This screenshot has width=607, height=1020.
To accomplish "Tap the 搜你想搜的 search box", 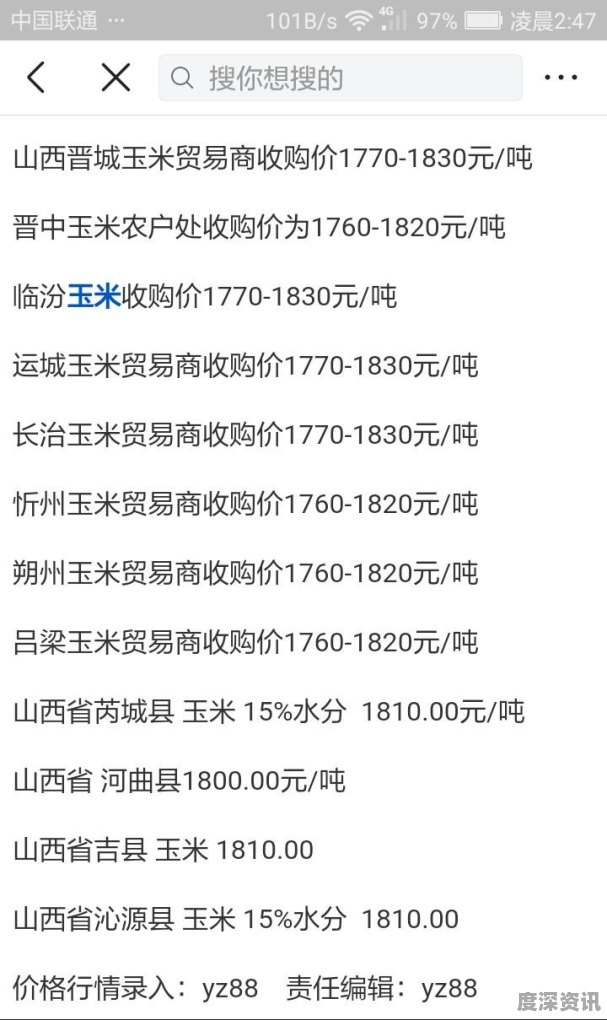I will pyautogui.click(x=340, y=78).
